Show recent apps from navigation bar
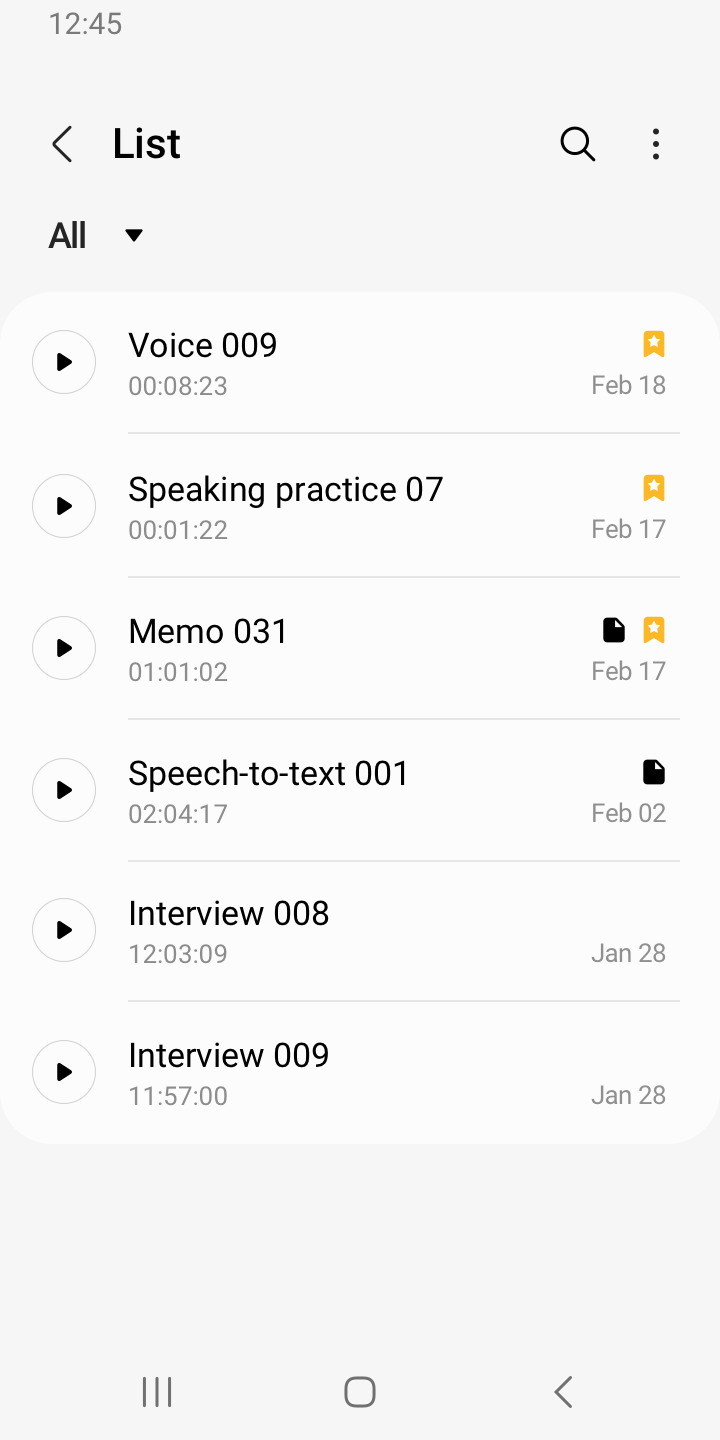720x1440 pixels. tap(157, 1392)
